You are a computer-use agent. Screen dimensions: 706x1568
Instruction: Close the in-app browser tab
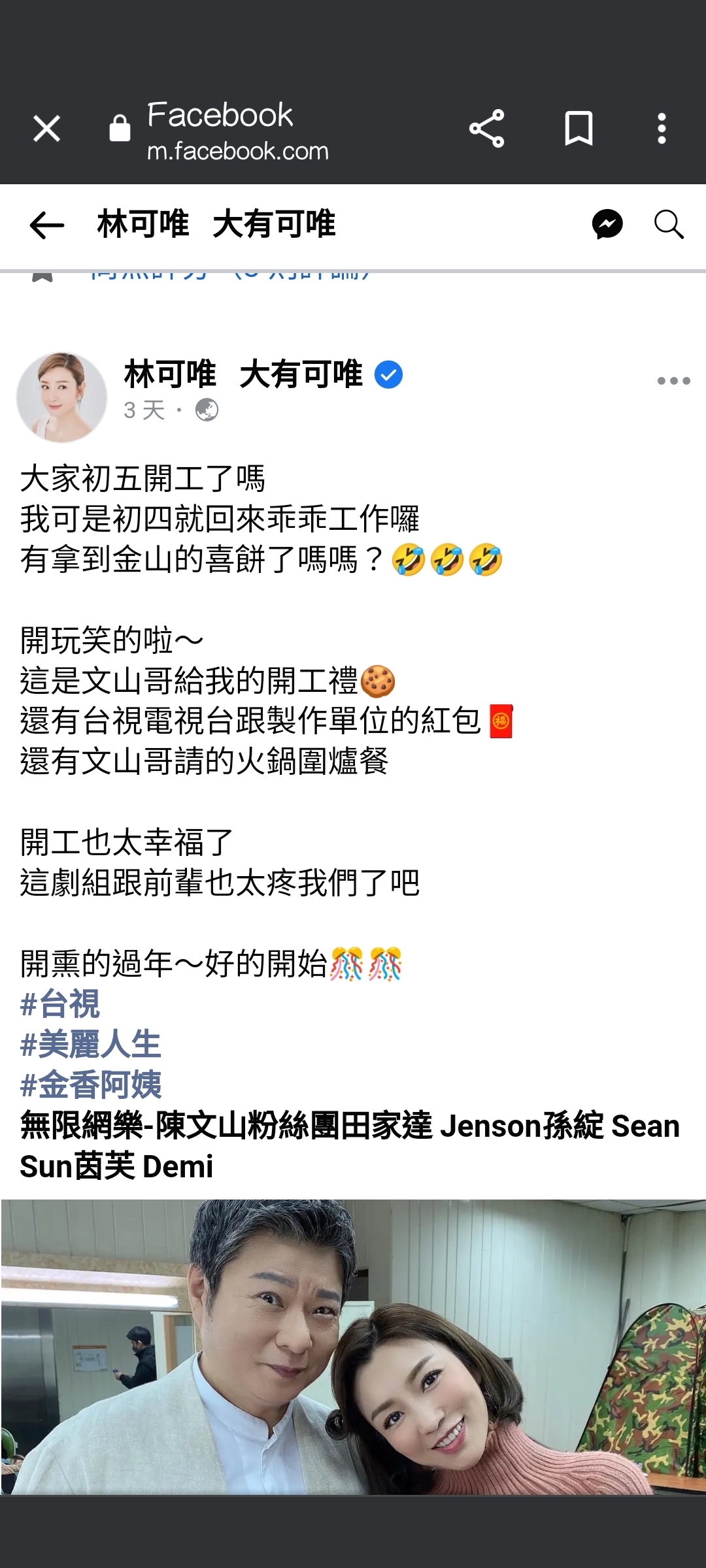coord(46,129)
